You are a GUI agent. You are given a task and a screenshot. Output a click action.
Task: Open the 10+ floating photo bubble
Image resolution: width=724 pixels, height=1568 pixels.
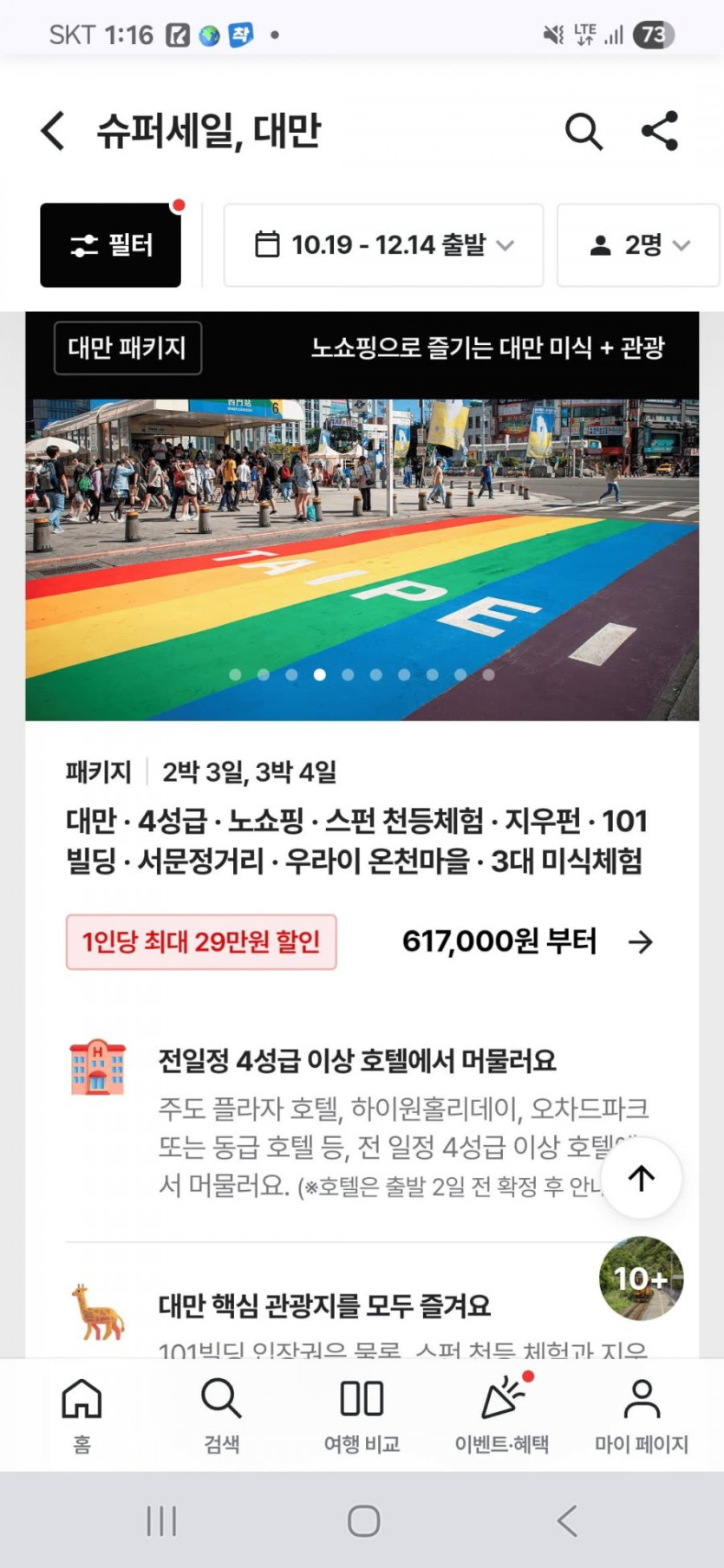click(642, 1278)
